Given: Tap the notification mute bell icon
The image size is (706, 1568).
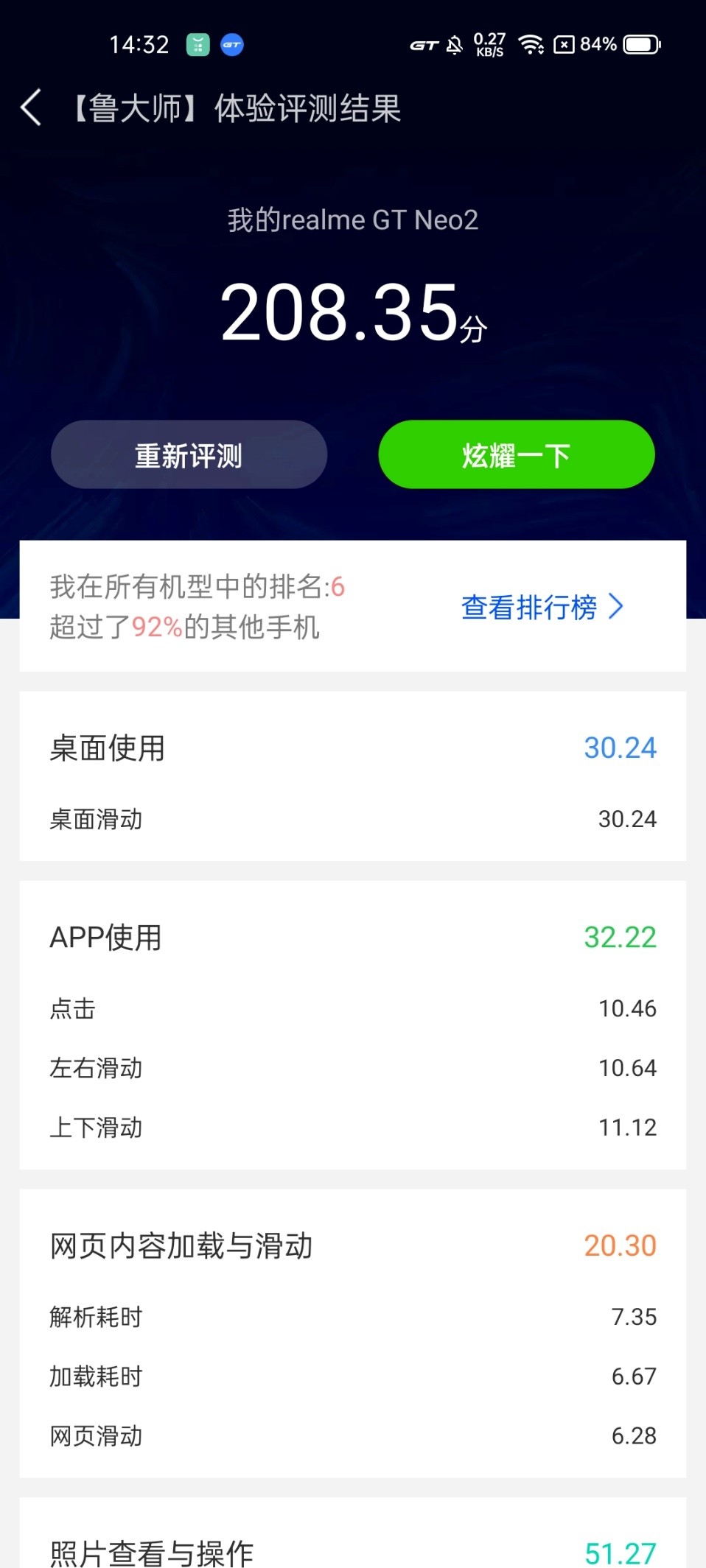Looking at the screenshot, I should [455, 44].
